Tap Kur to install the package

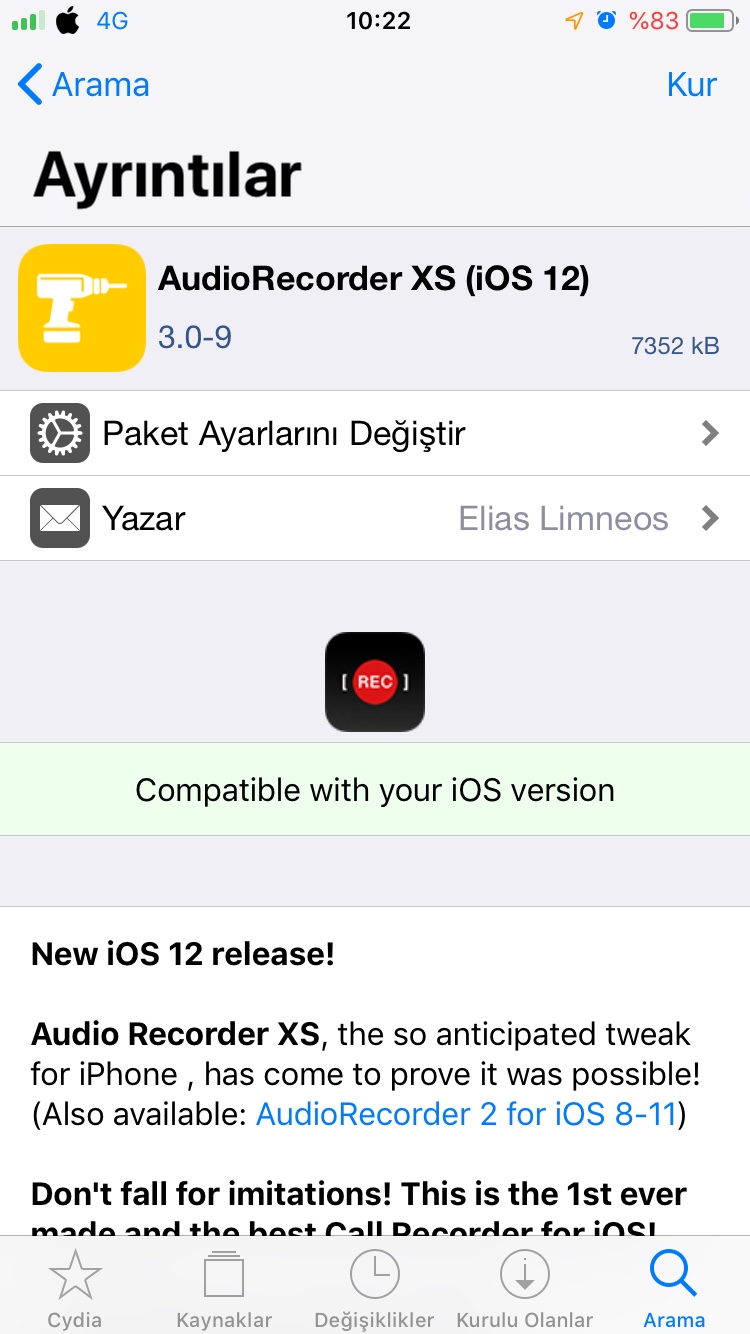coord(691,85)
